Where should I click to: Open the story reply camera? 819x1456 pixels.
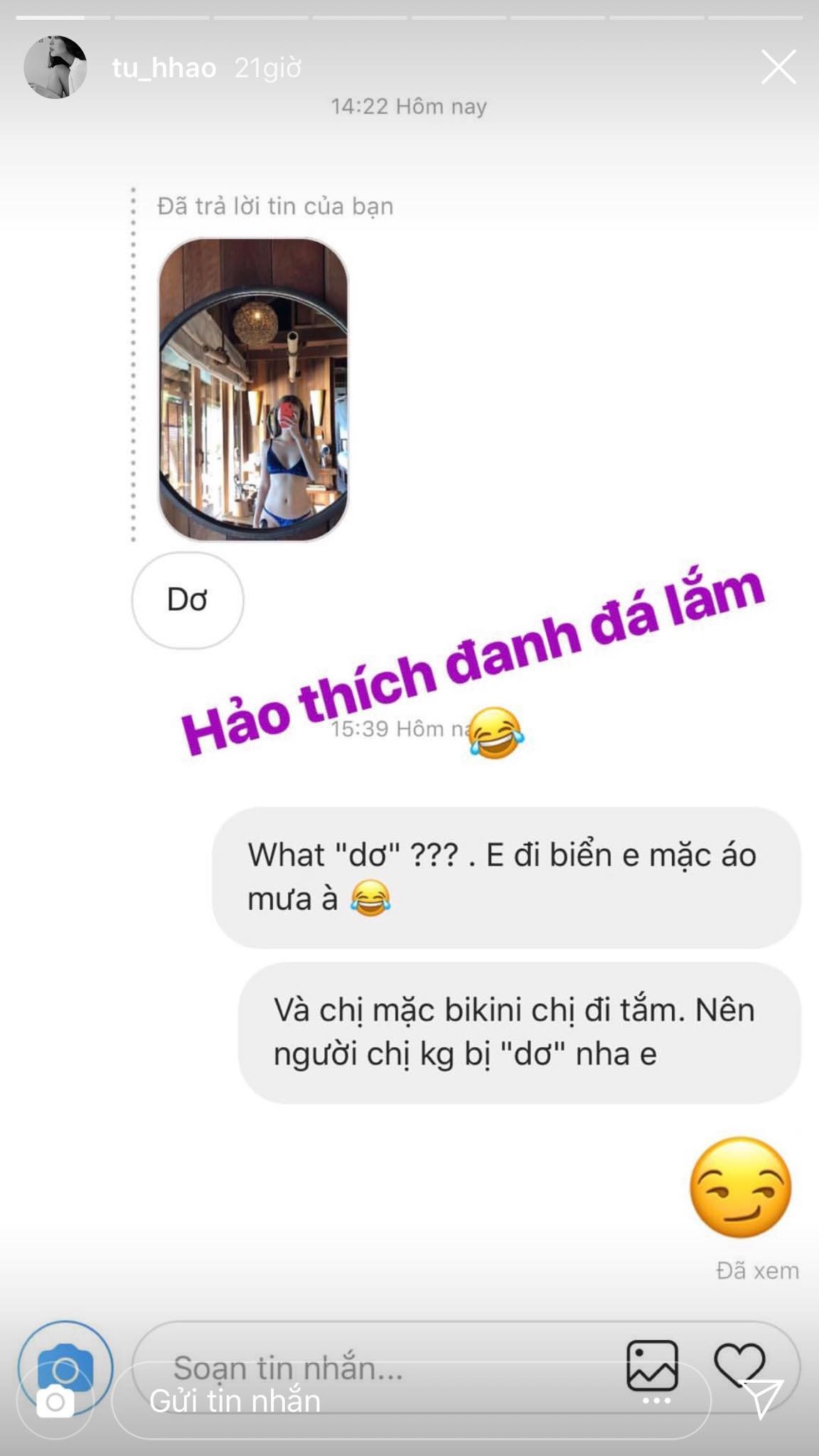(x=55, y=1402)
